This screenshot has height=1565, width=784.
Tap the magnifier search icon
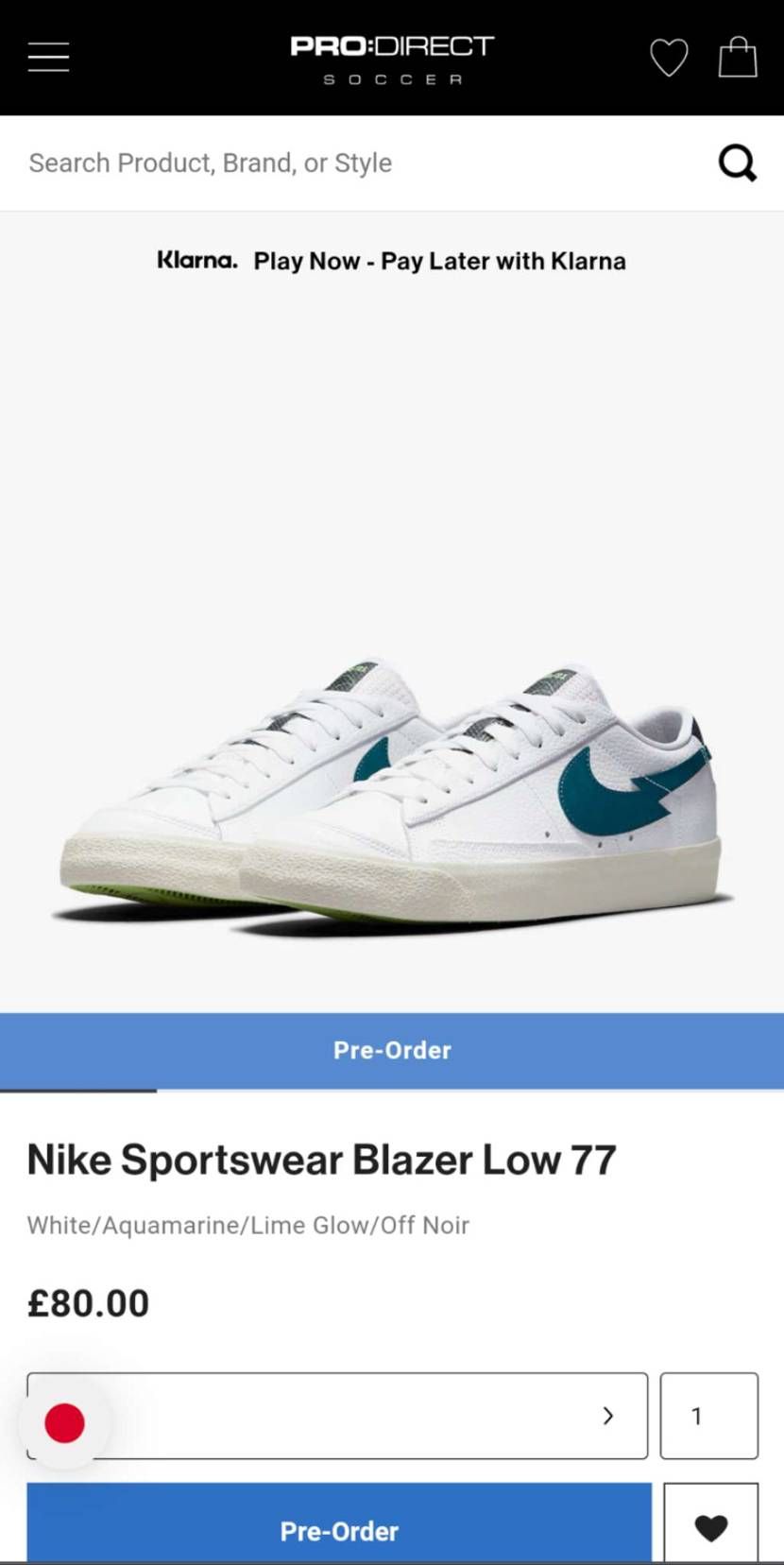pyautogui.click(x=738, y=163)
